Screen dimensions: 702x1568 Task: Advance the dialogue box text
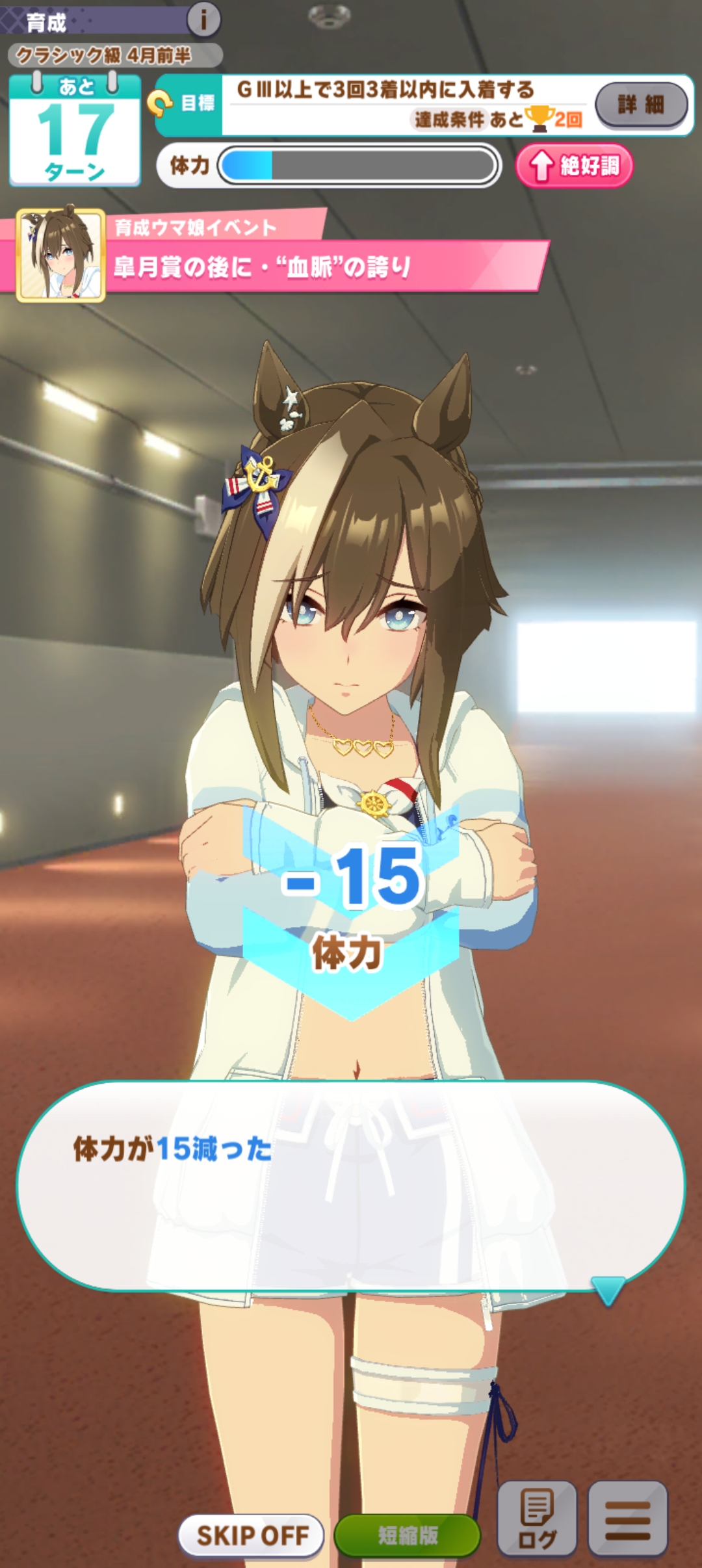pyautogui.click(x=351, y=1186)
